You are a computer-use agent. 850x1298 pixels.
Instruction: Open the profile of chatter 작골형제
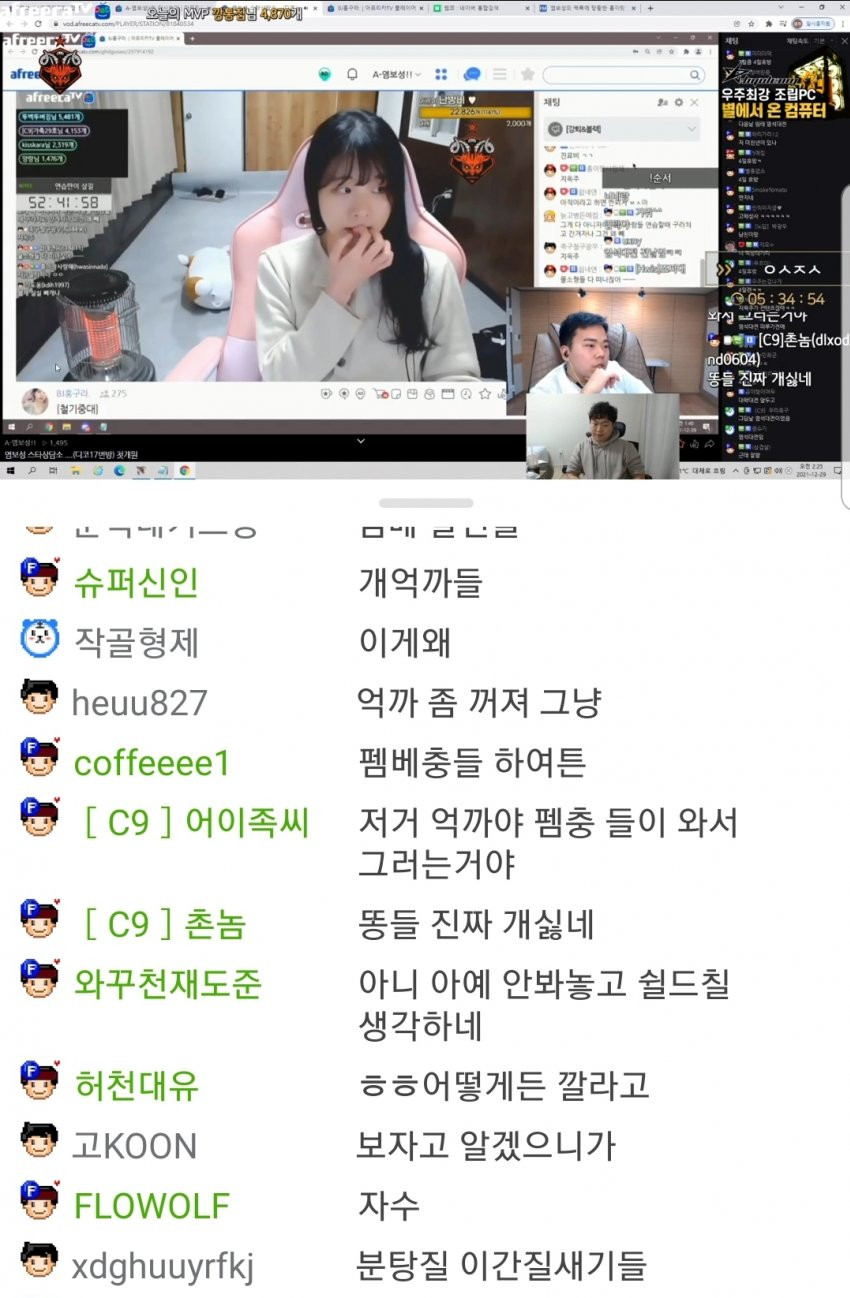coord(136,643)
